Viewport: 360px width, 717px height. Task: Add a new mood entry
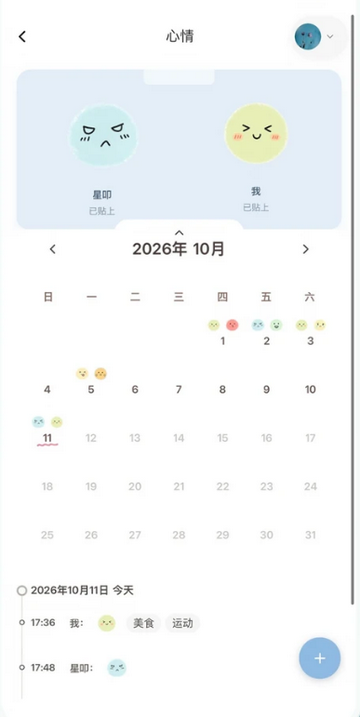pos(320,658)
